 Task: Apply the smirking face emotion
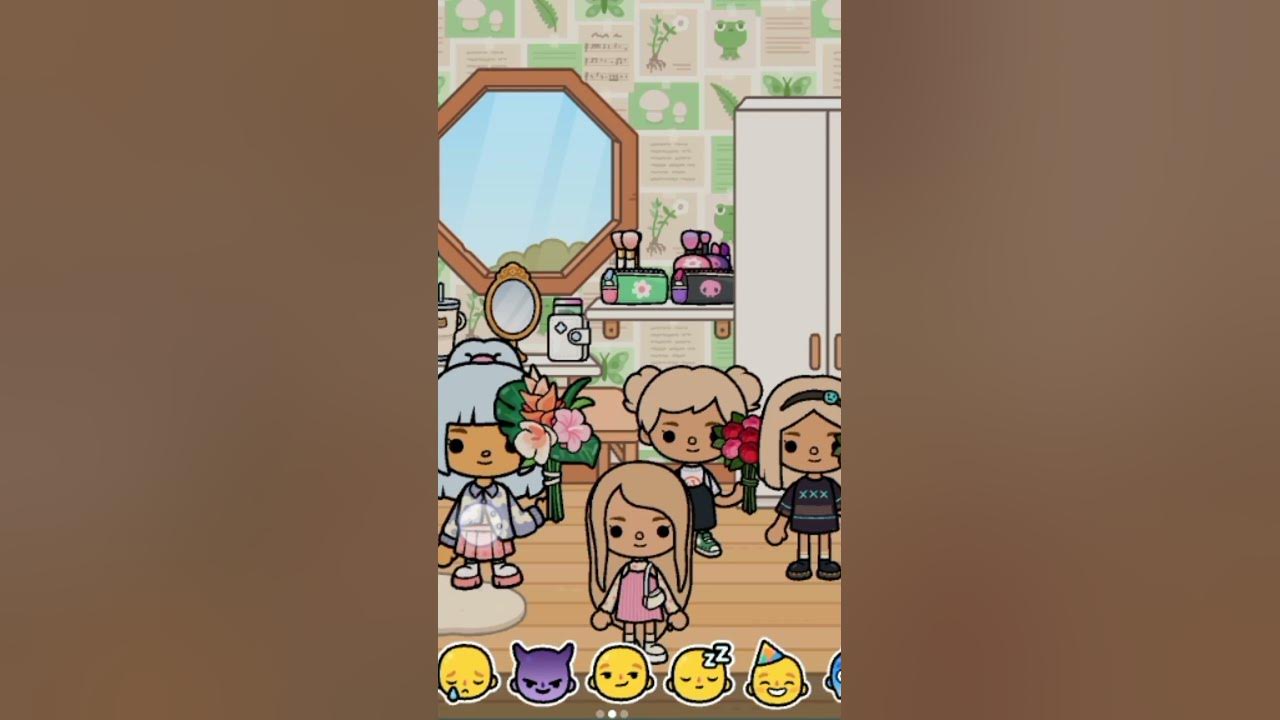point(621,673)
